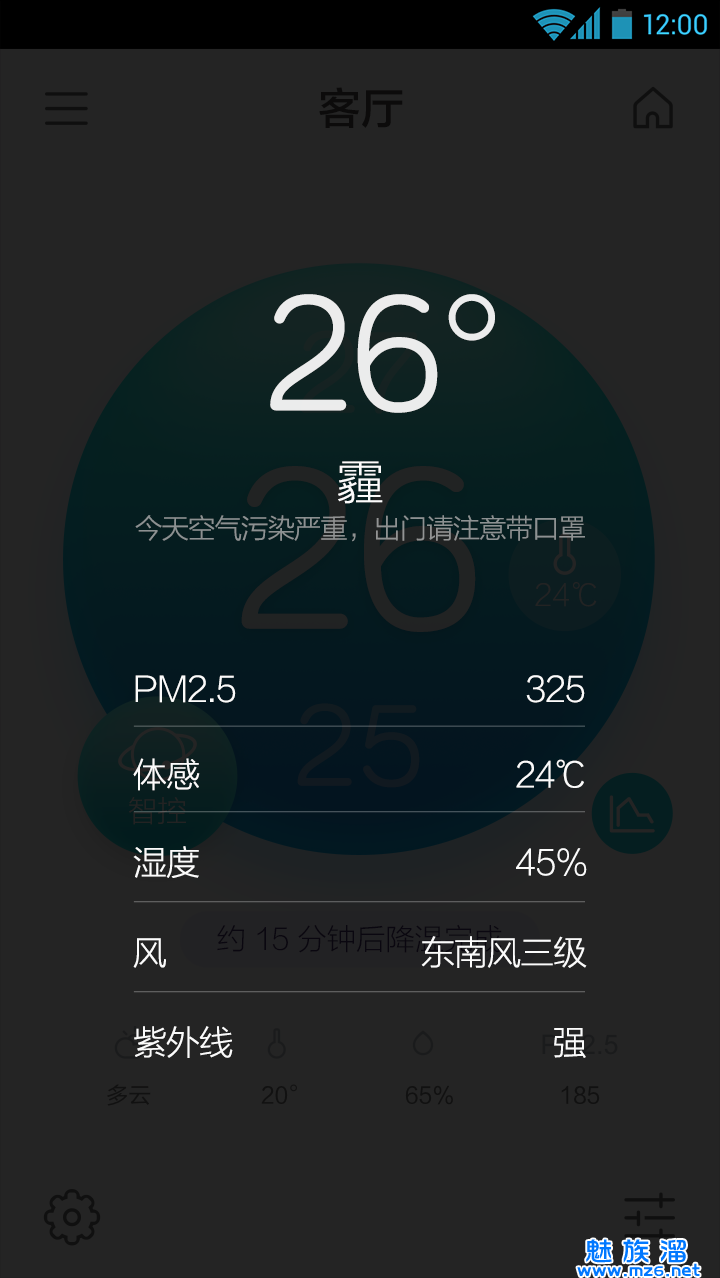
Task: Open the settings gear
Action: point(72,1217)
